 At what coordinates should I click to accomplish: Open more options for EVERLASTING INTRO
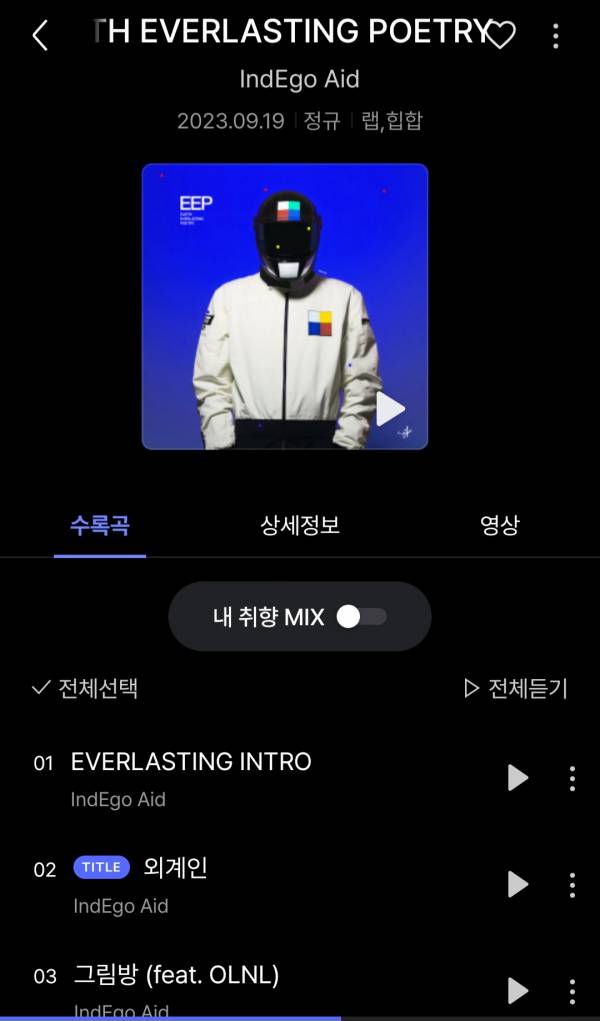pos(572,778)
